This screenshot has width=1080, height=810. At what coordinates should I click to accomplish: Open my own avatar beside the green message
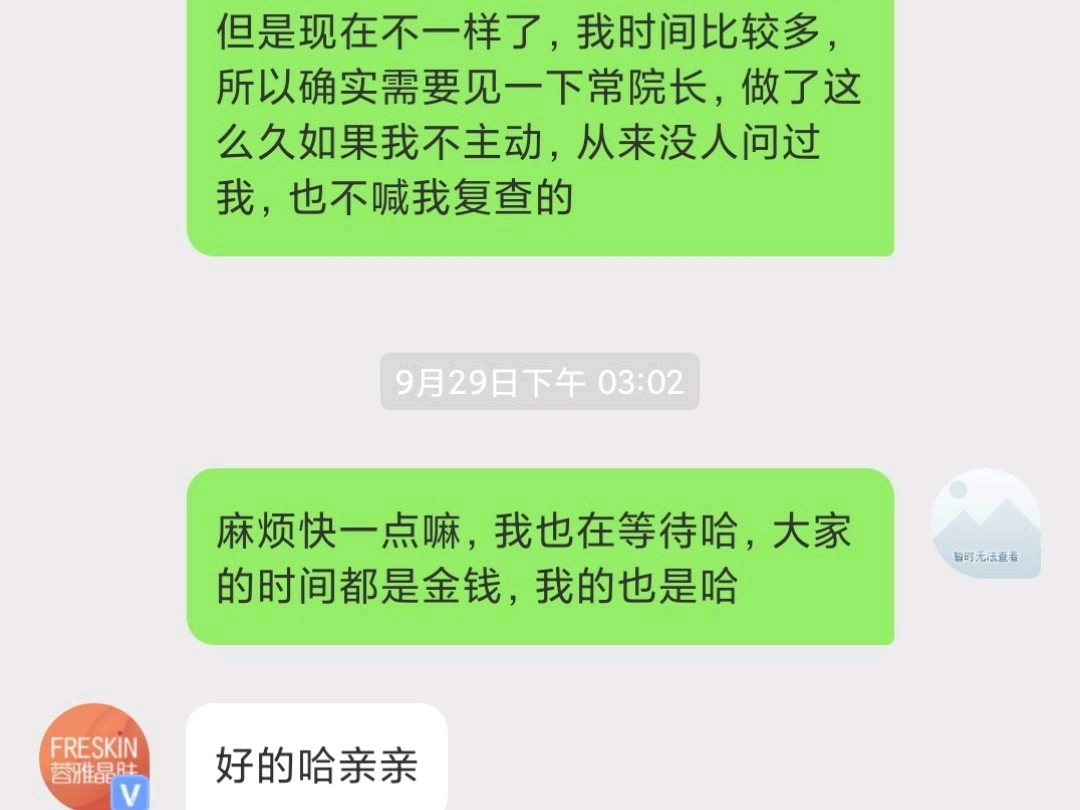pyautogui.click(x=984, y=523)
